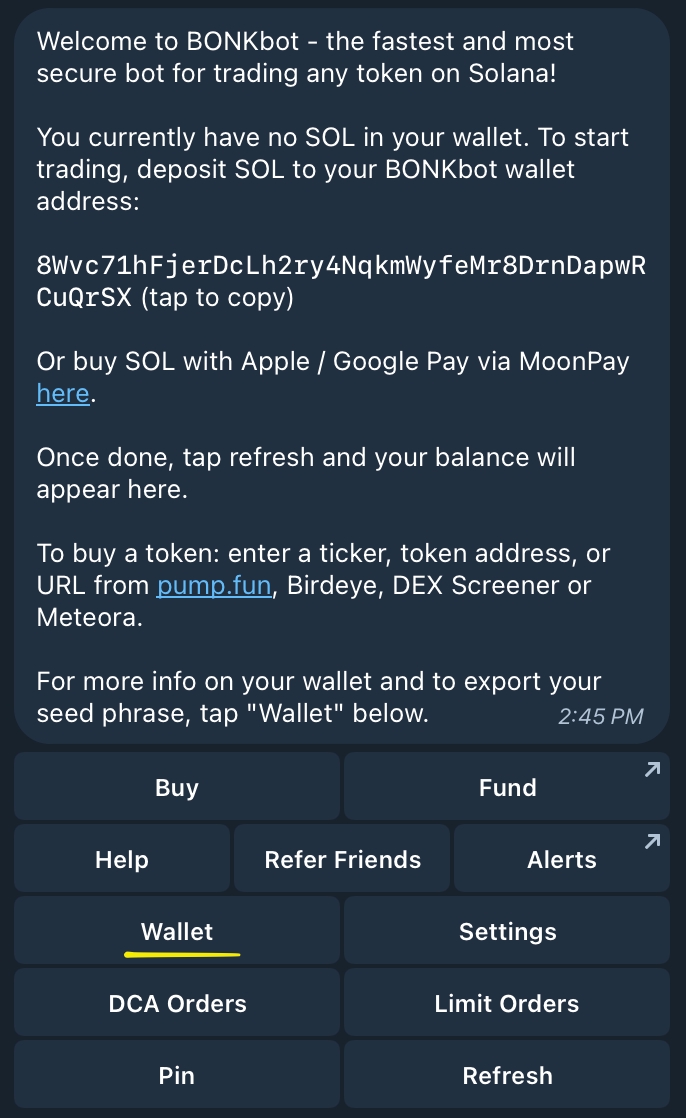Tap the Pin button

(x=177, y=1075)
